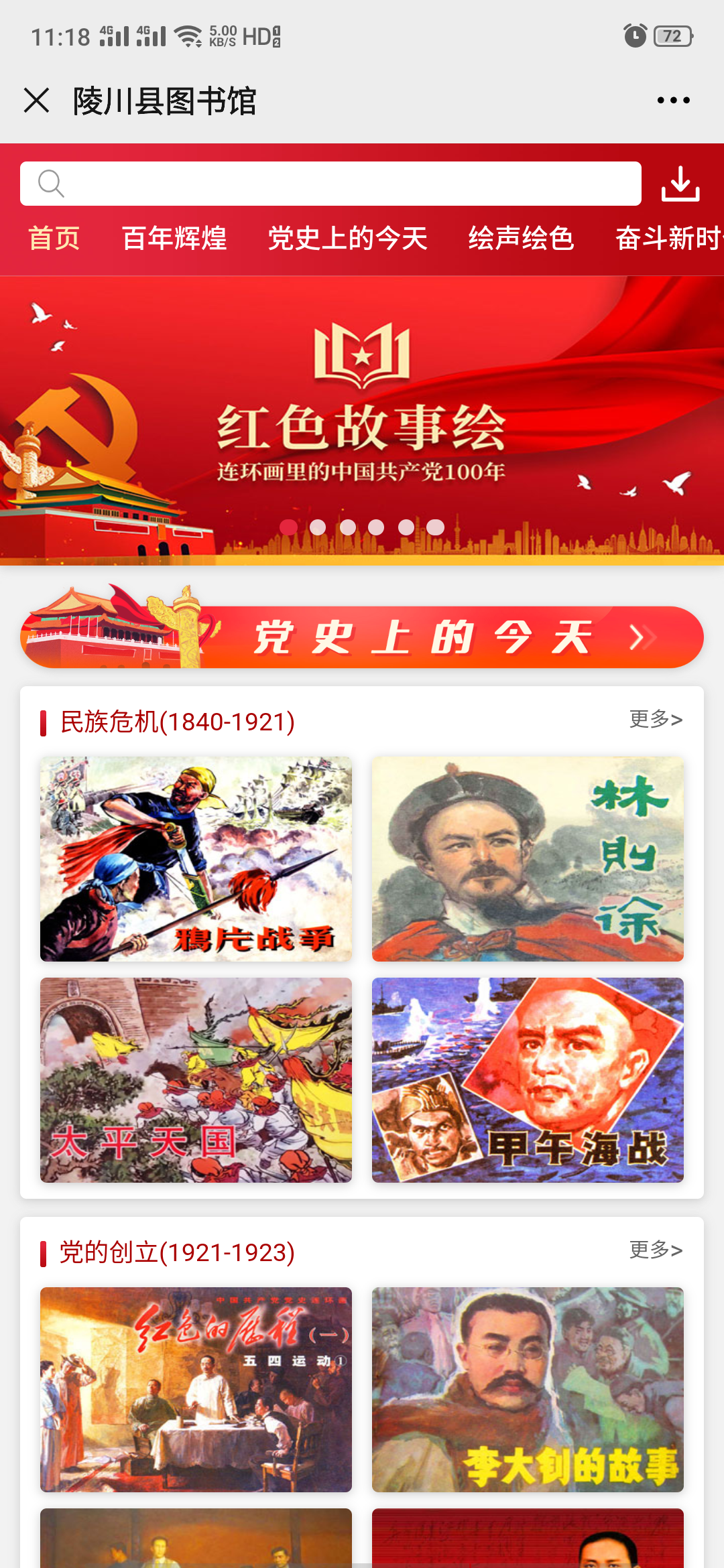Open 更多 for 党的创立(1921-1923)
Viewport: 724px width, 1568px height.
pyautogui.click(x=655, y=1250)
